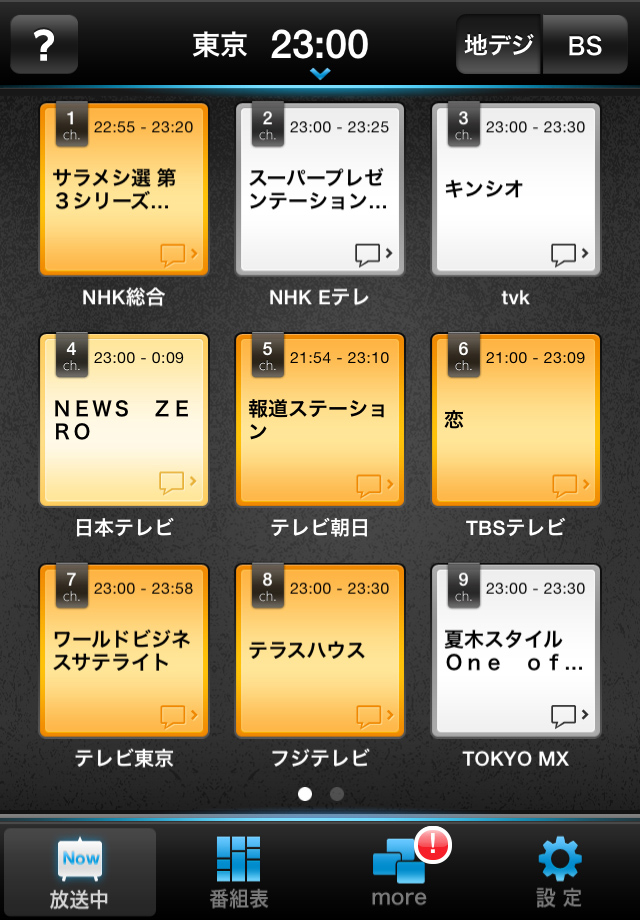This screenshot has height=920, width=640.
Task: Open the more tab
Action: (x=399, y=872)
